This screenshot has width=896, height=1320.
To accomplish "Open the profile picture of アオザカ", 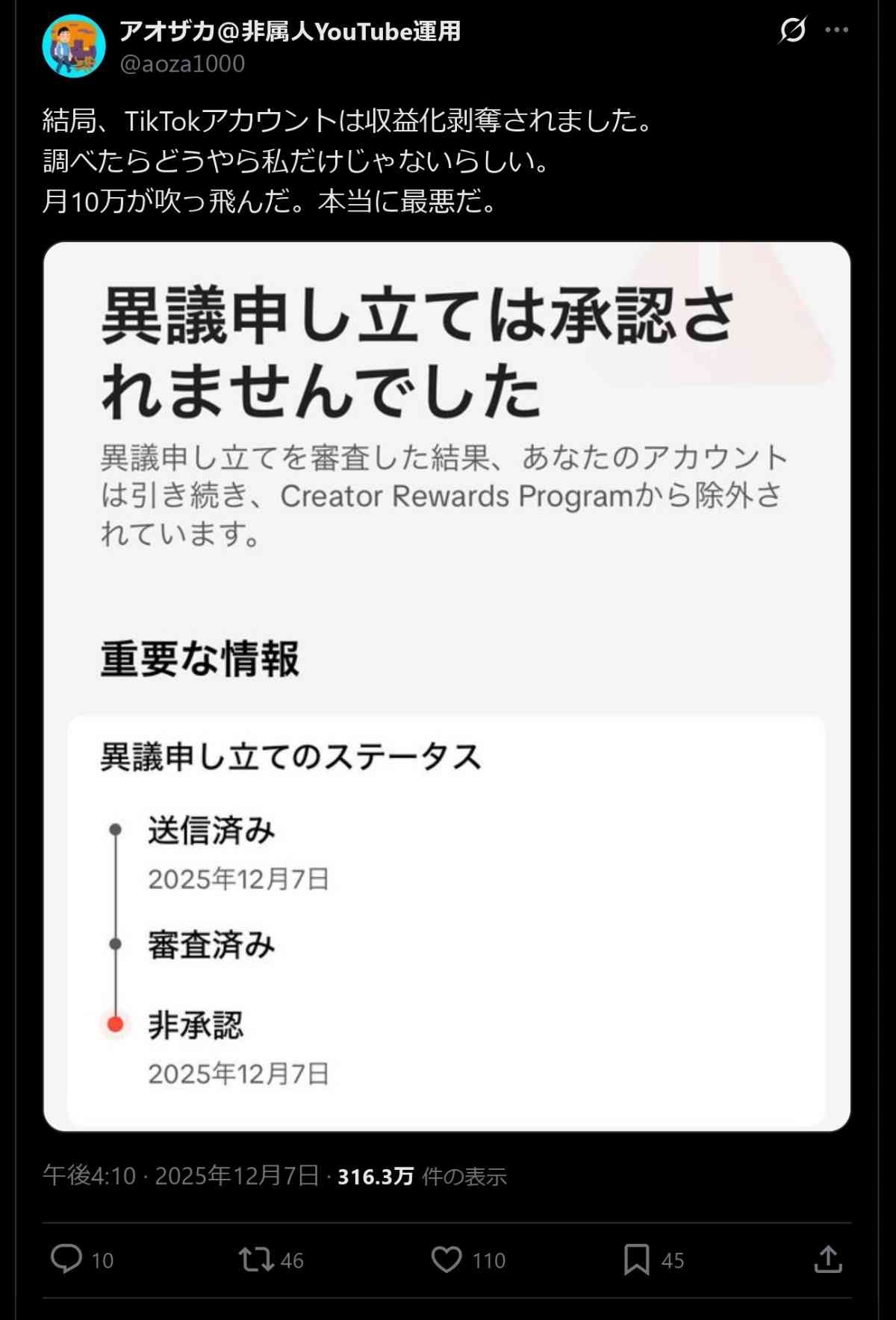I will pos(74,46).
